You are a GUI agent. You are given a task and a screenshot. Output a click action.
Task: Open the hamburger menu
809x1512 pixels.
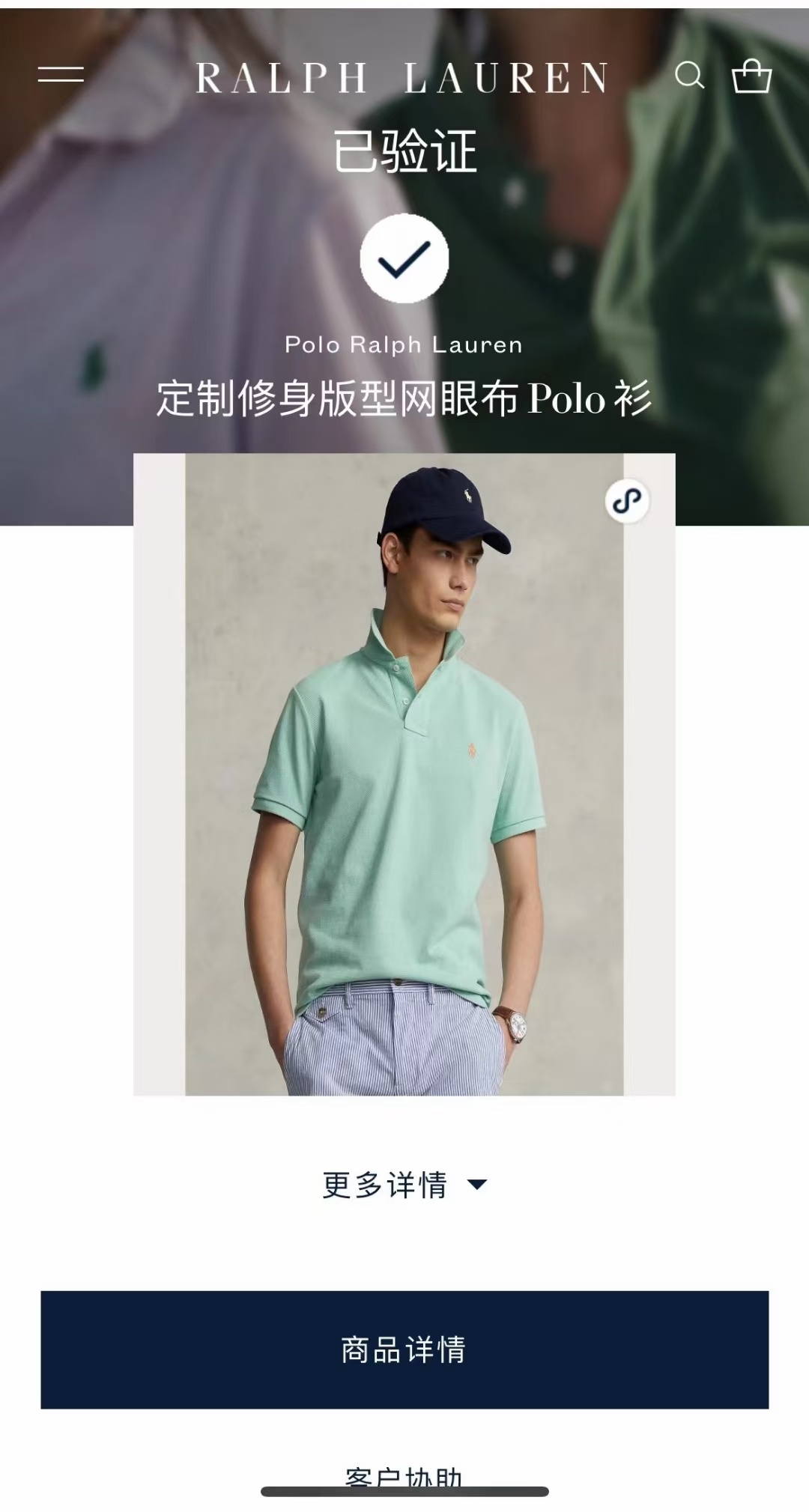pyautogui.click(x=61, y=74)
